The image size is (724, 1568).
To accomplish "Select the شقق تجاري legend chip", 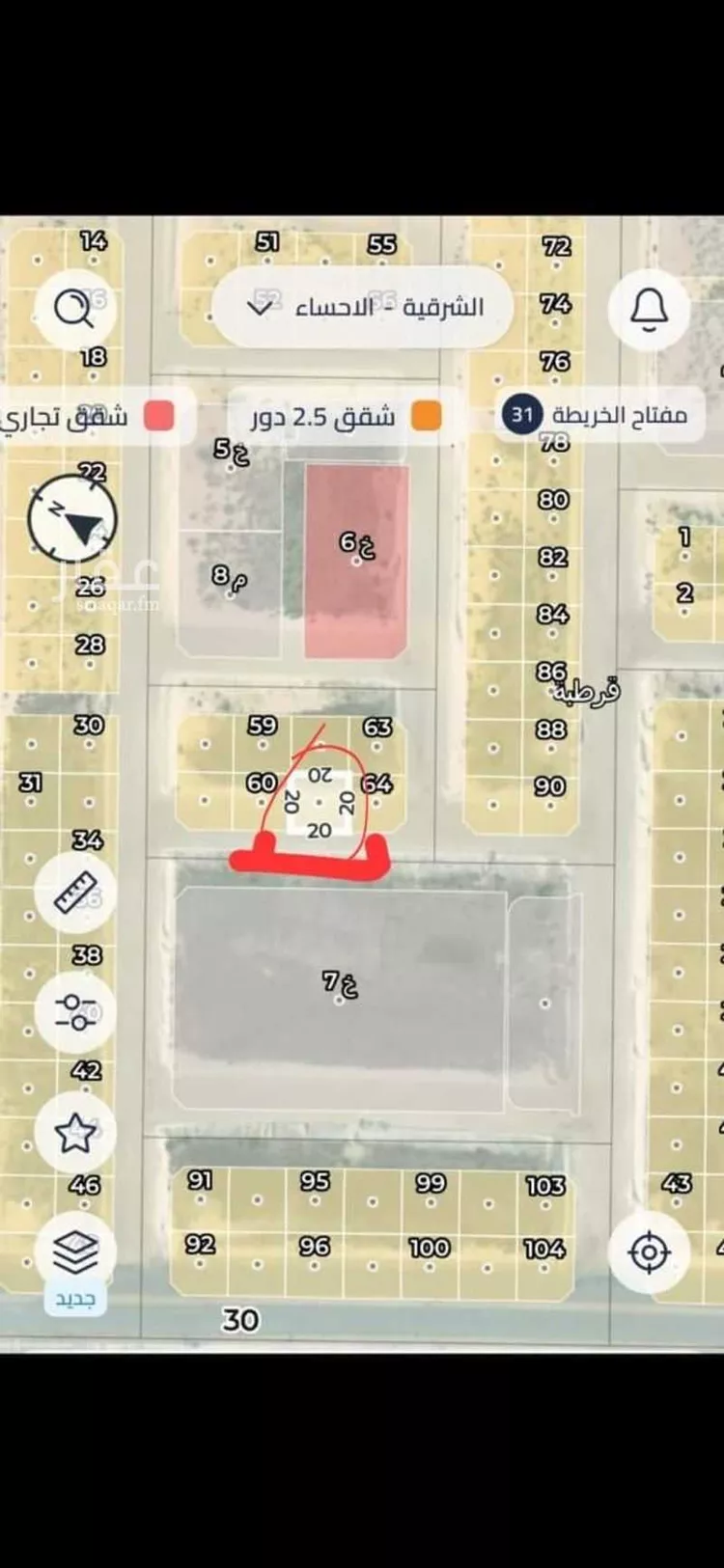I will 89,416.
